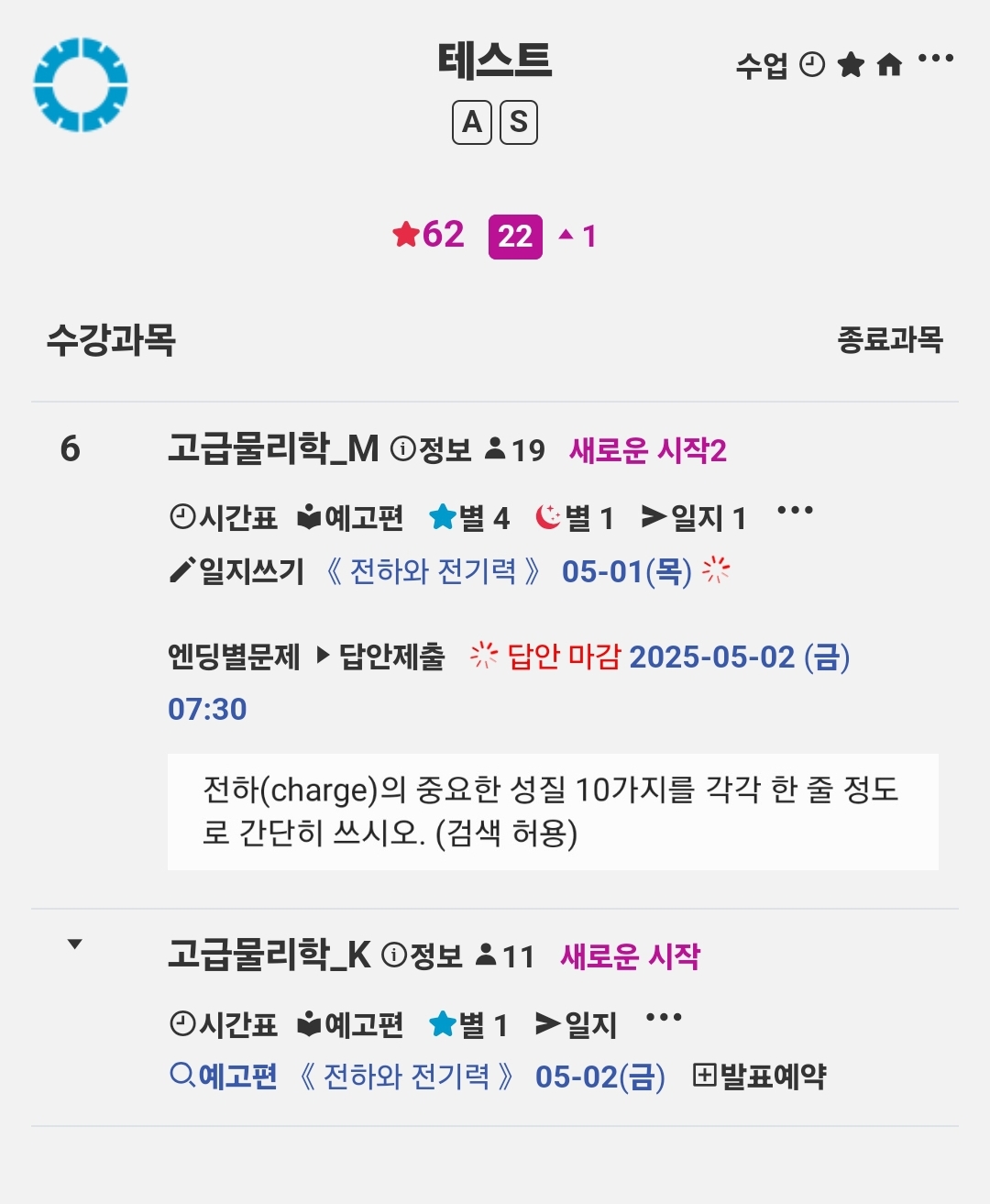This screenshot has height=1204, width=990.
Task: Open 정보 for 고급물리학_K
Action: pos(422,955)
